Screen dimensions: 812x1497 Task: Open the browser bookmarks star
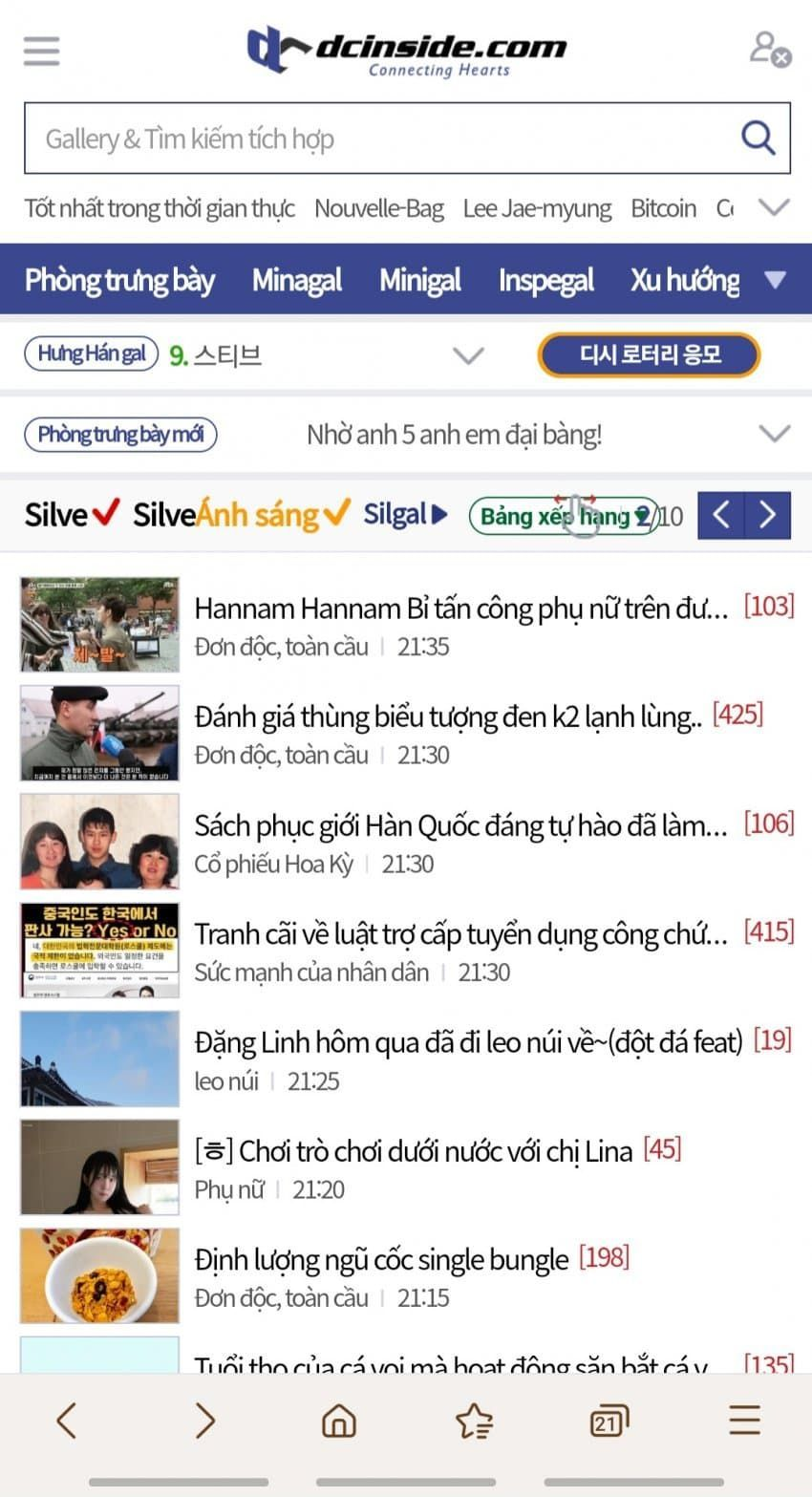coord(474,1422)
